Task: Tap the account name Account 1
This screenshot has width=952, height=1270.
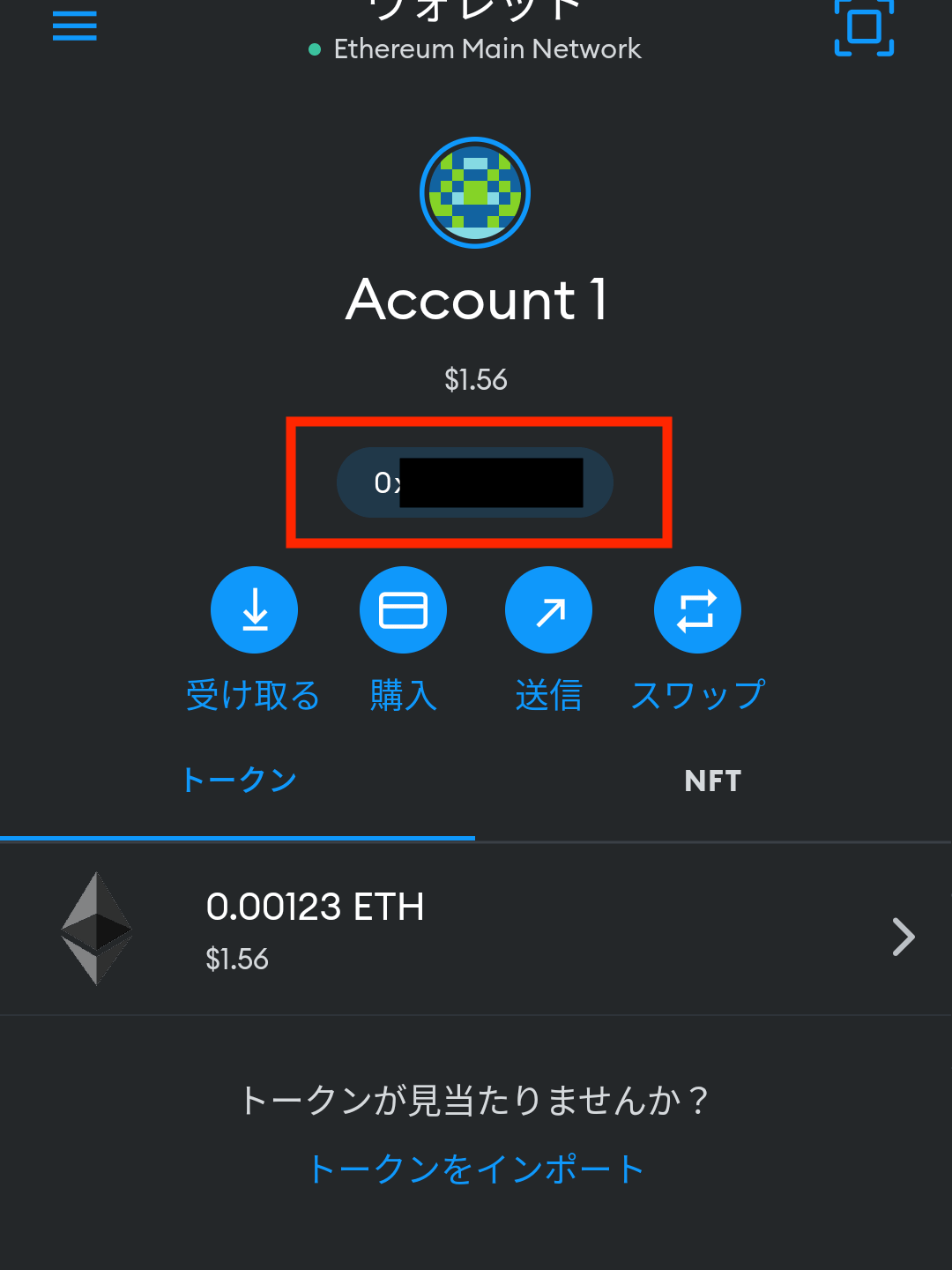Action: pyautogui.click(x=476, y=300)
